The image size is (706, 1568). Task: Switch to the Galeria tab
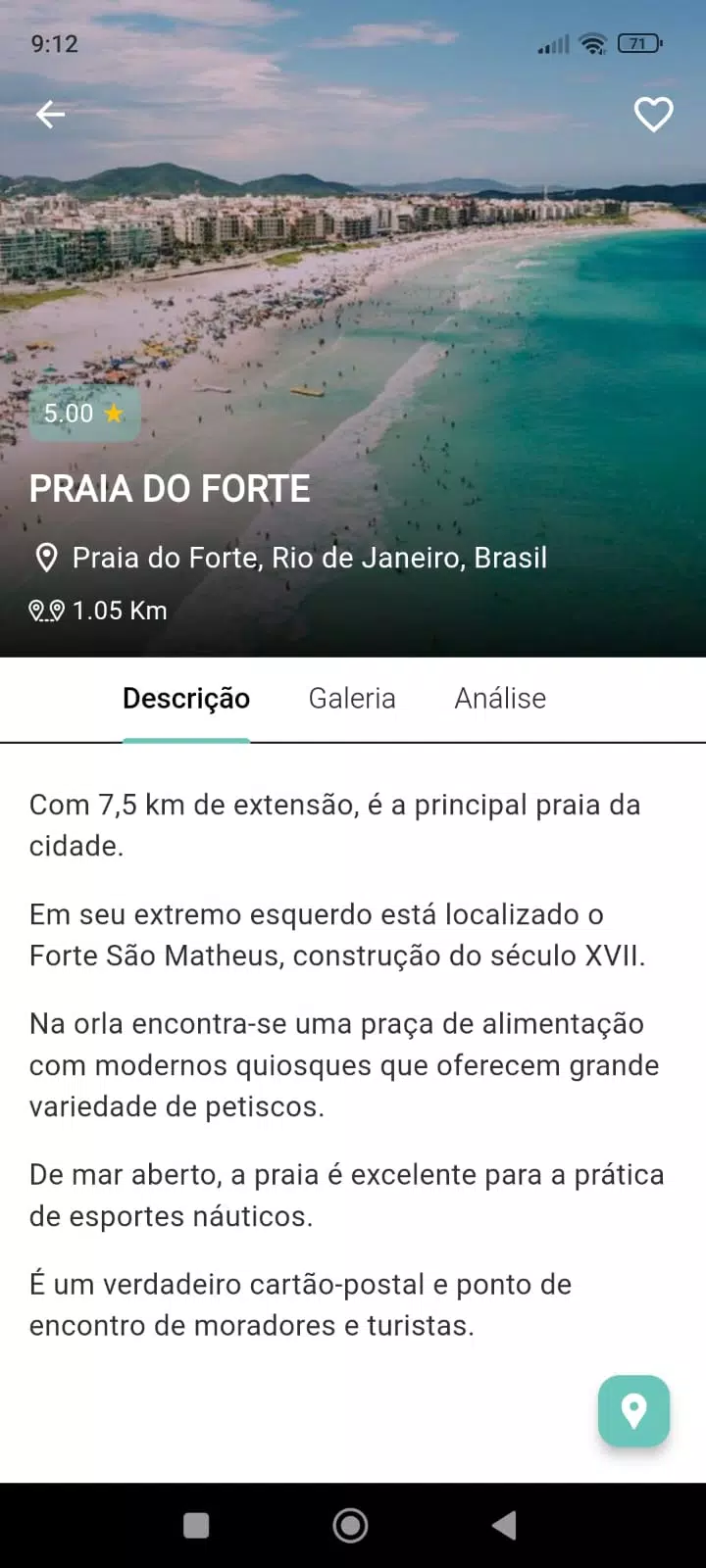(x=351, y=698)
